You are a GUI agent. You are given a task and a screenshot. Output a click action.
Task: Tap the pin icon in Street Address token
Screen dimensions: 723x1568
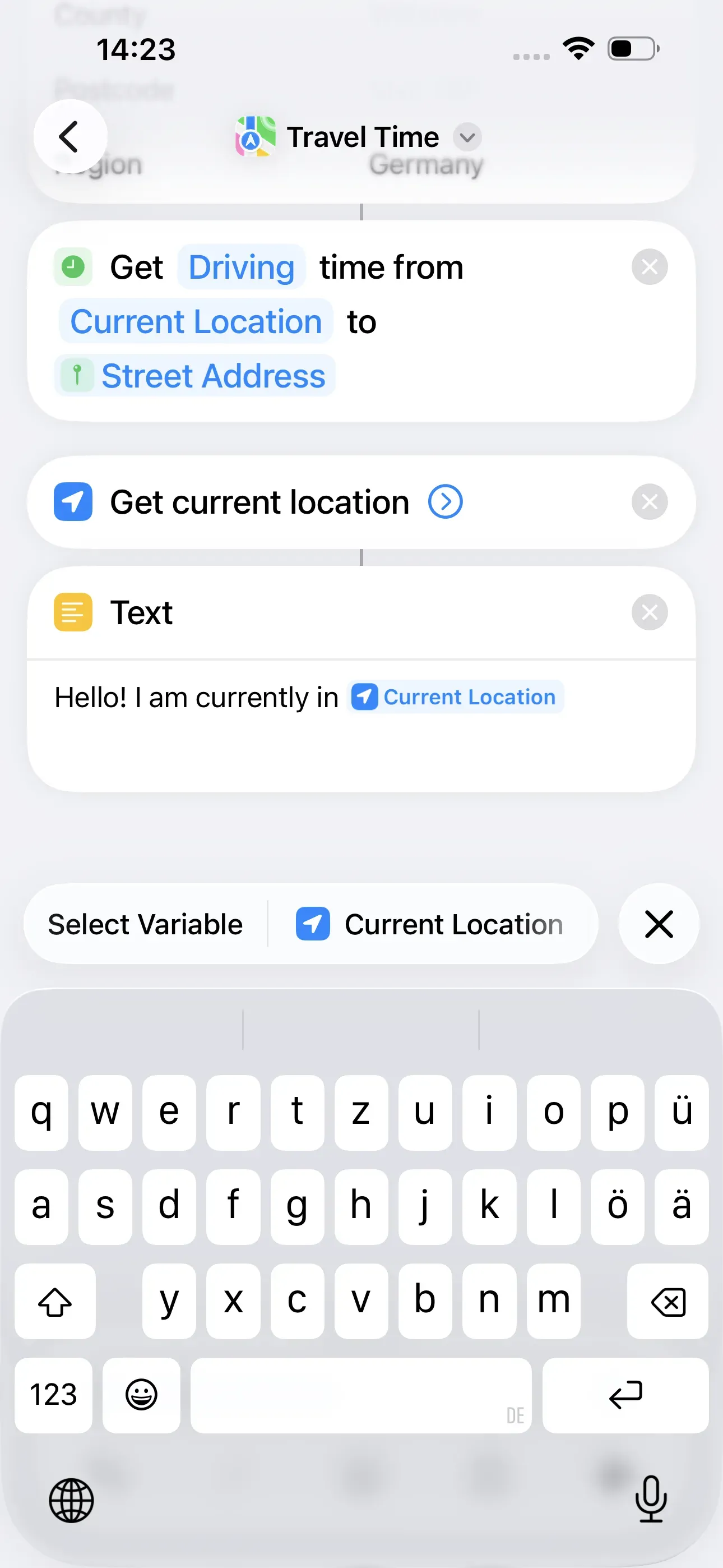click(x=76, y=375)
